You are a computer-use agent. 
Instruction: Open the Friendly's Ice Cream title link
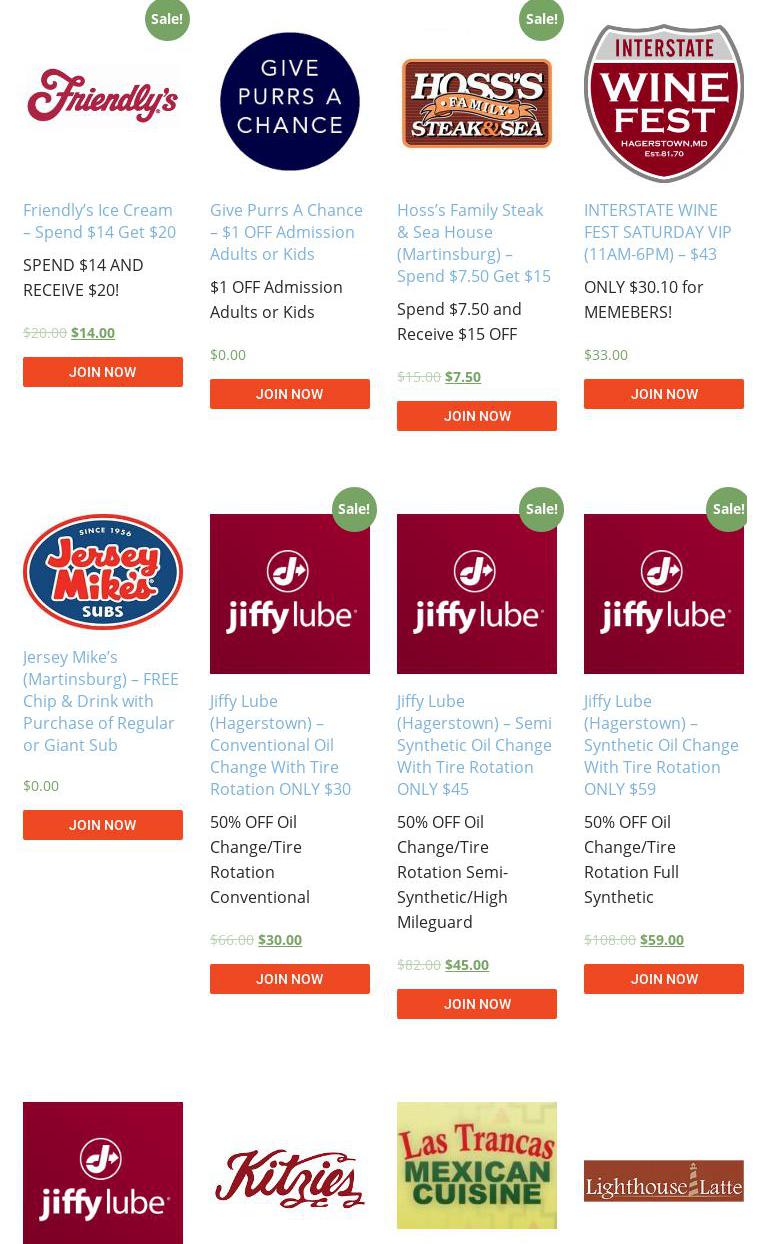pos(99,221)
